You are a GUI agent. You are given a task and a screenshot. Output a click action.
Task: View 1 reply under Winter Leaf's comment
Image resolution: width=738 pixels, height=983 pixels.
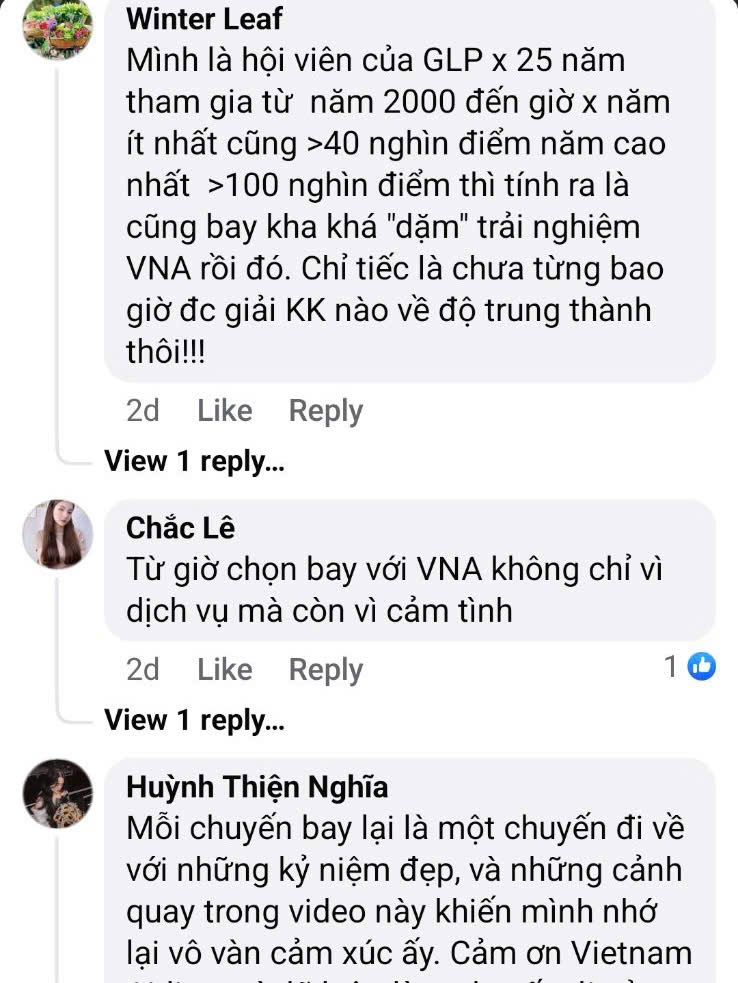pyautogui.click(x=194, y=461)
